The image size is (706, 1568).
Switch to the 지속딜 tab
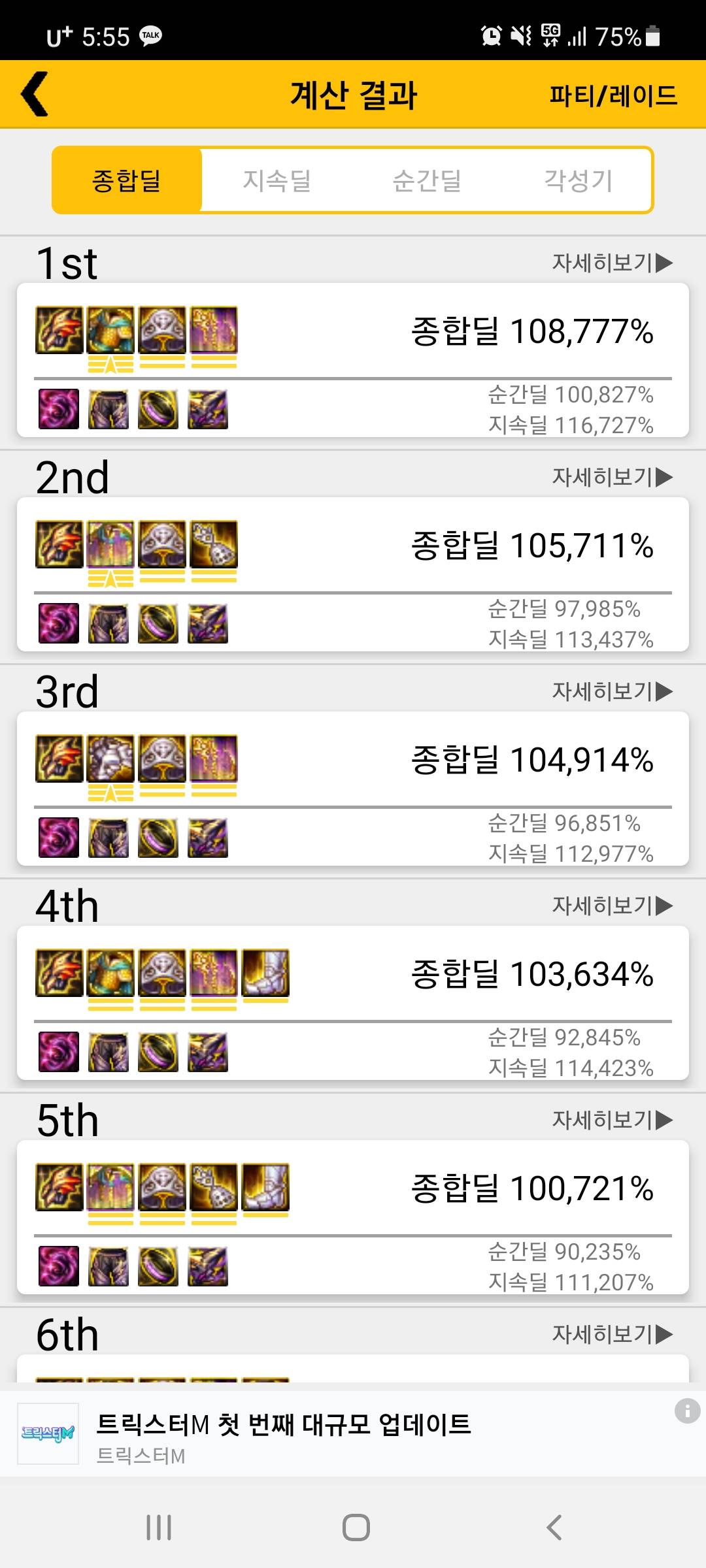[277, 180]
